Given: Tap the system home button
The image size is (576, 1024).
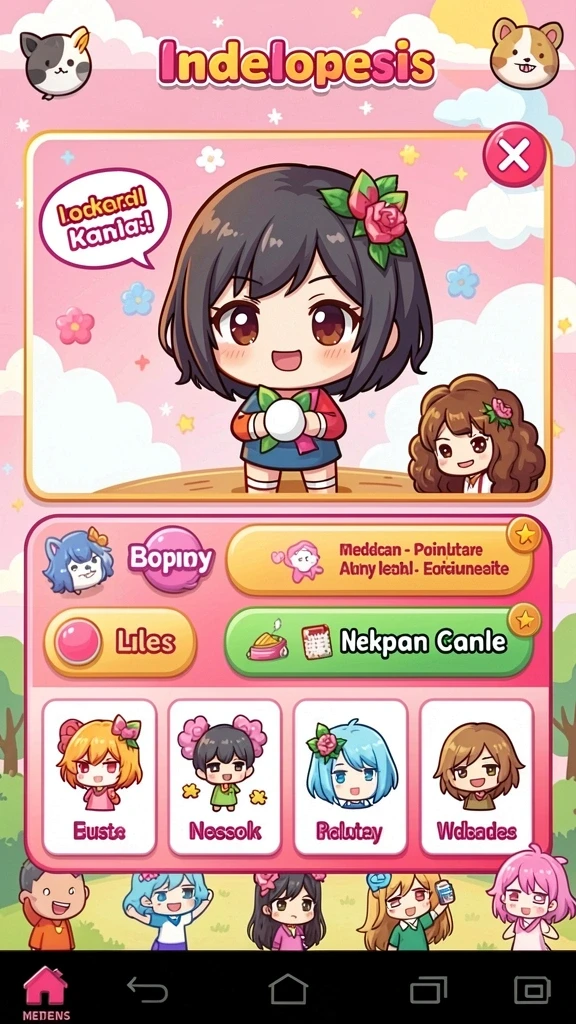Looking at the screenshot, I should [x=288, y=989].
